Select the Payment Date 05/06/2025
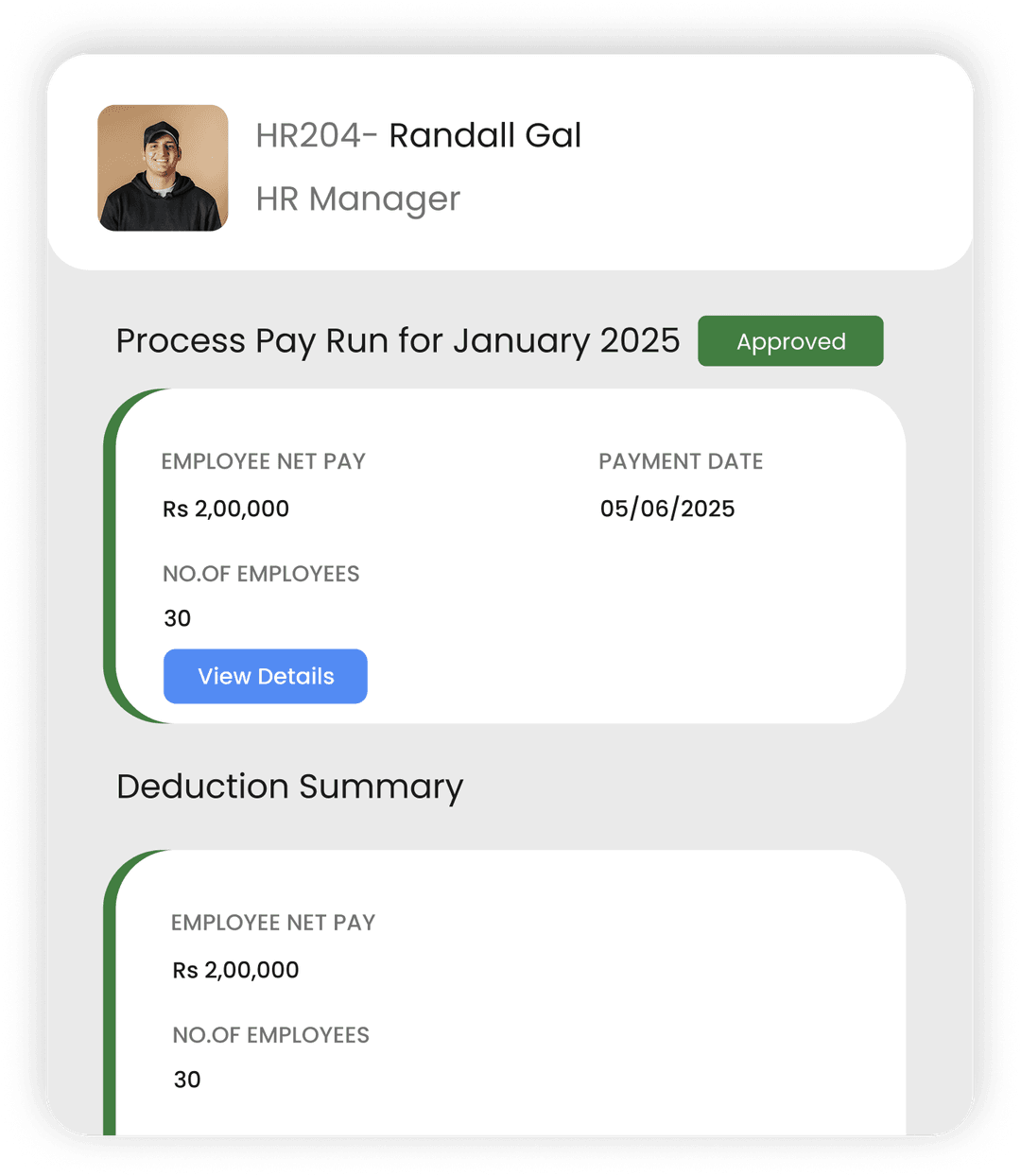 pos(667,509)
